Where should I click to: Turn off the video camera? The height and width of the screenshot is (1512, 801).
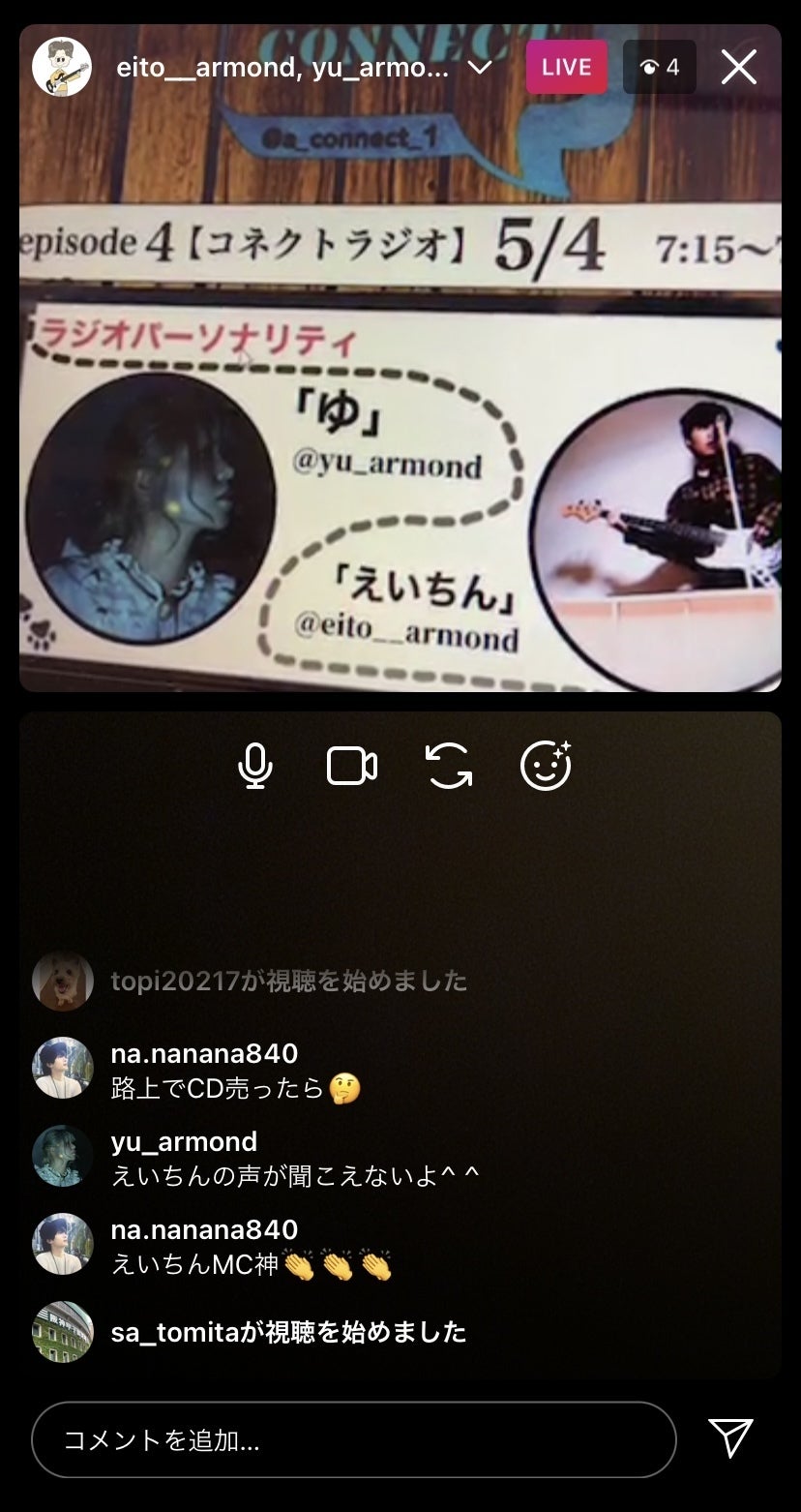point(352,767)
